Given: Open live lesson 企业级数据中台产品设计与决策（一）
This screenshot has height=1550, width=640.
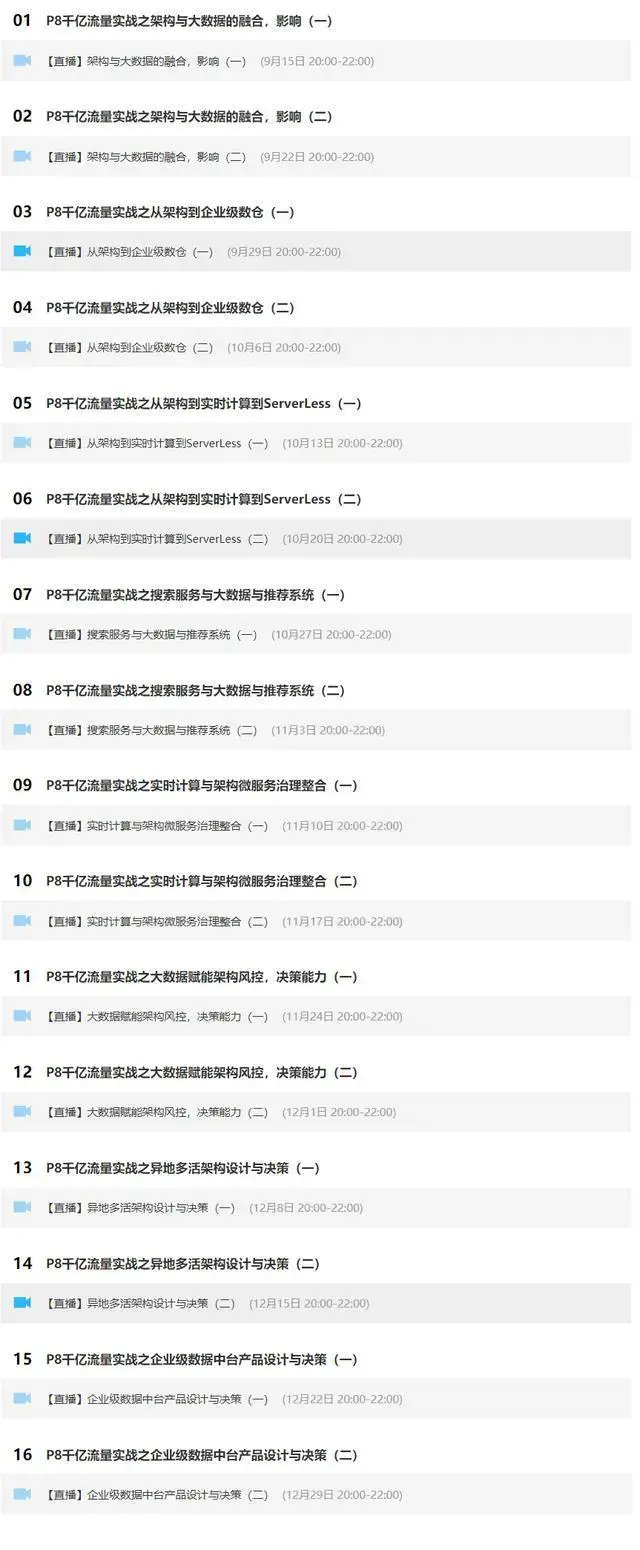Looking at the screenshot, I should [x=157, y=1399].
